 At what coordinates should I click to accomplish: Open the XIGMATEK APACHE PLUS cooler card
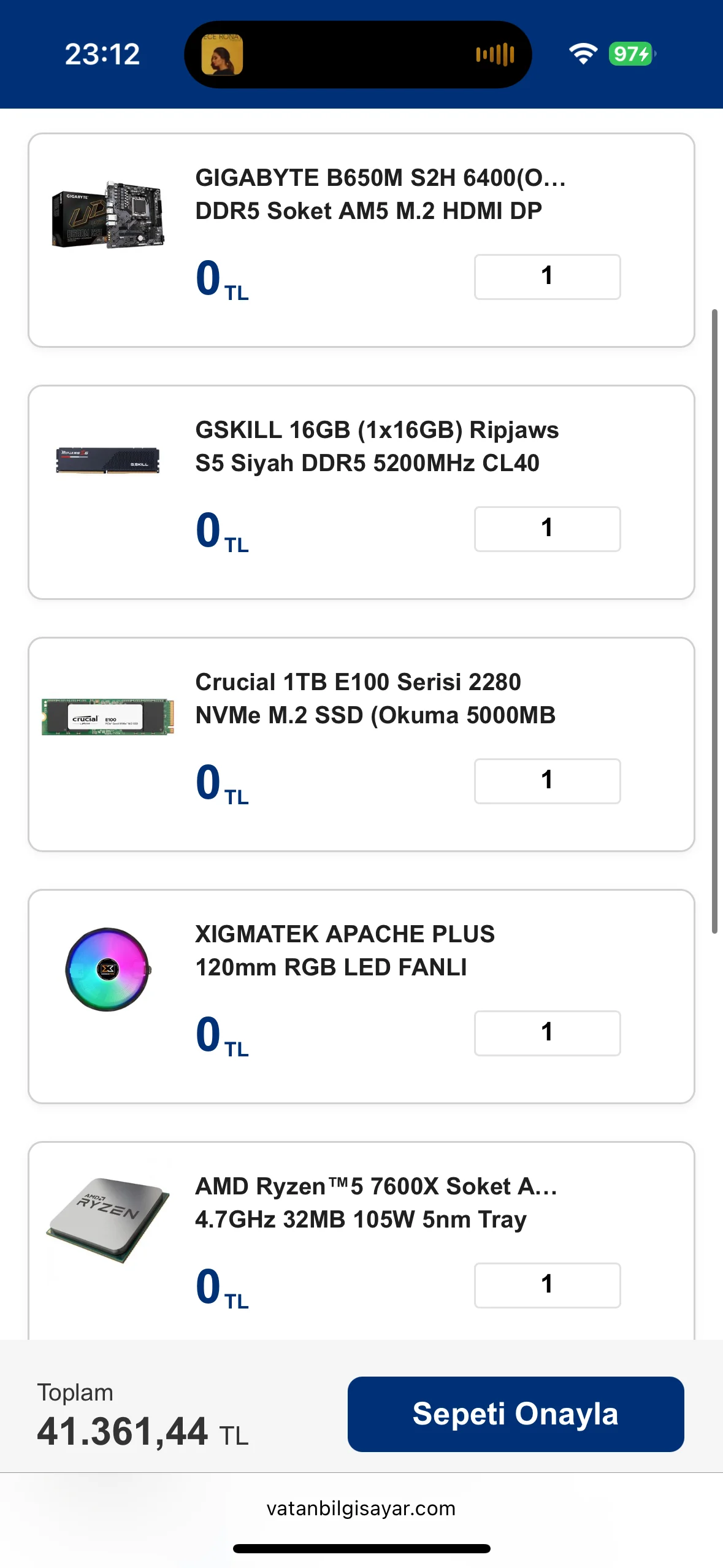tap(345, 950)
